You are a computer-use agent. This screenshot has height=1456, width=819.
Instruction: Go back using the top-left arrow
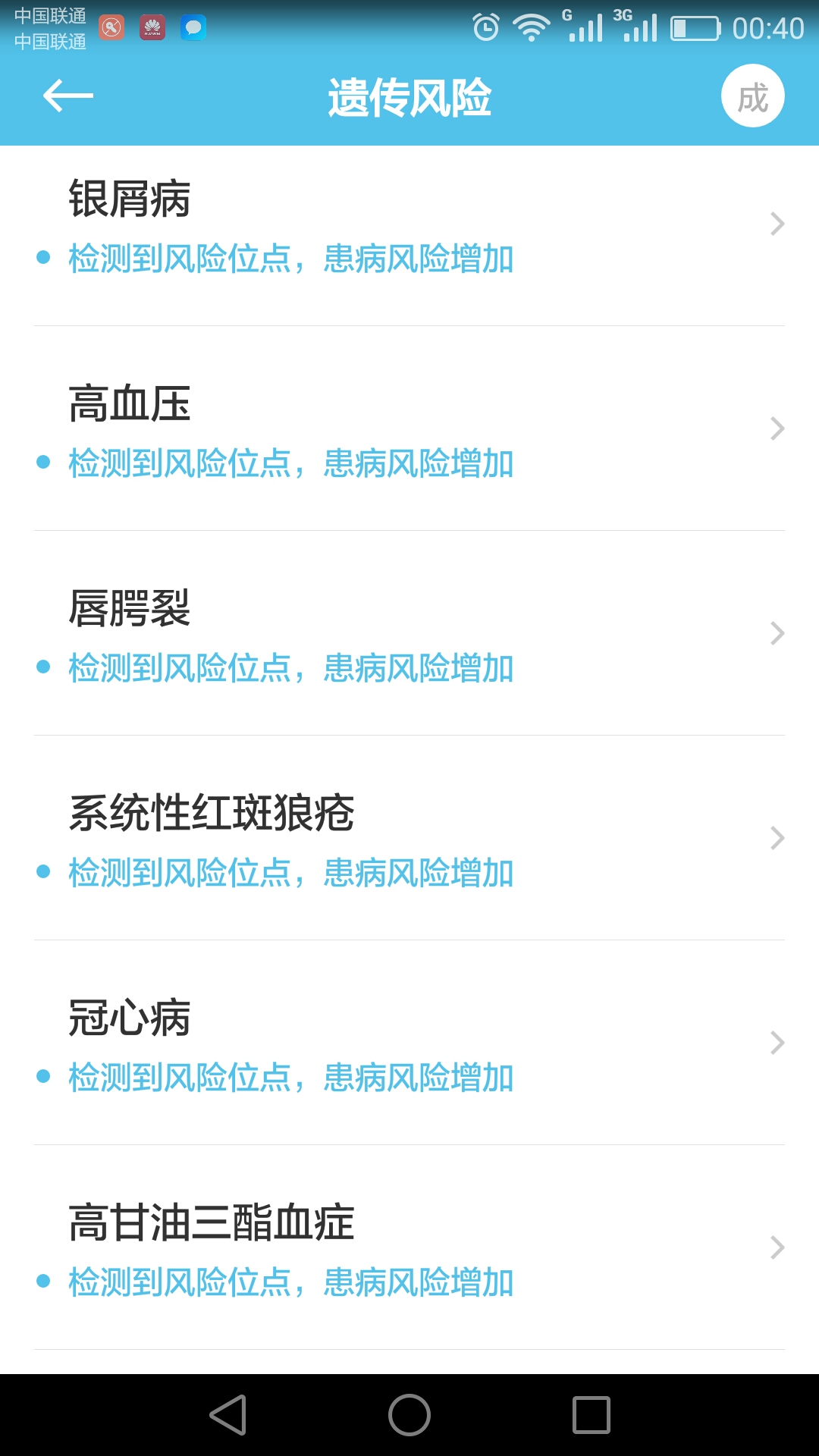click(68, 96)
